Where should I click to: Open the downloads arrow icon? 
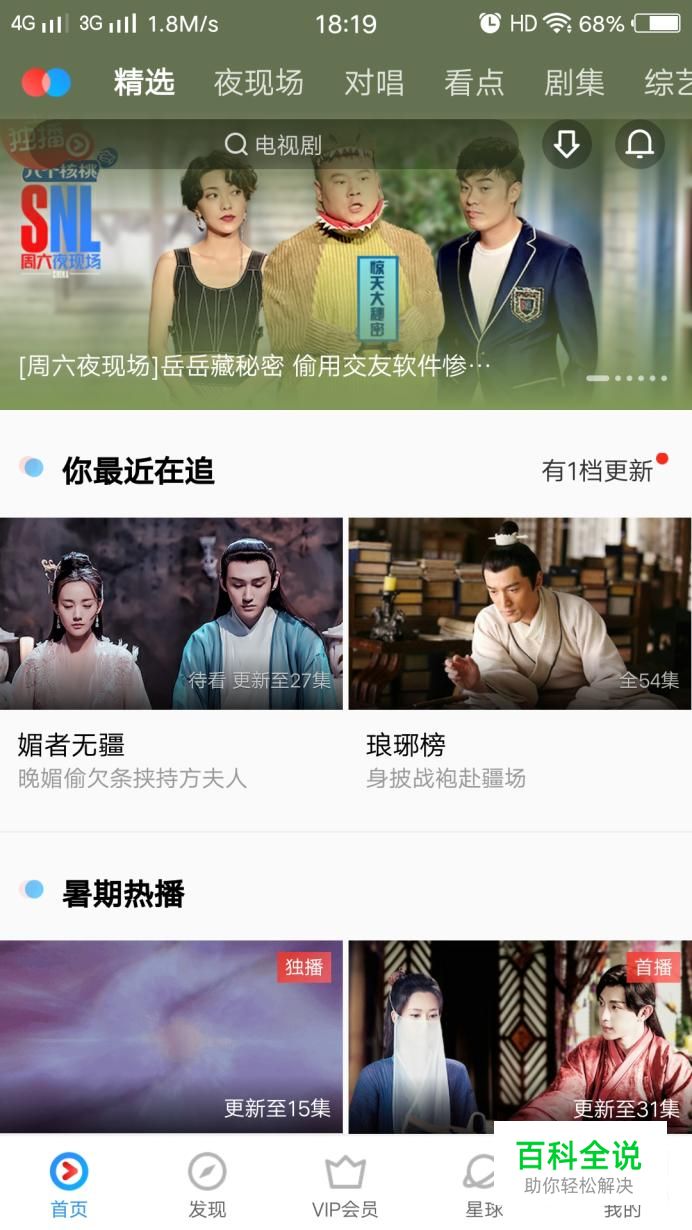click(567, 145)
